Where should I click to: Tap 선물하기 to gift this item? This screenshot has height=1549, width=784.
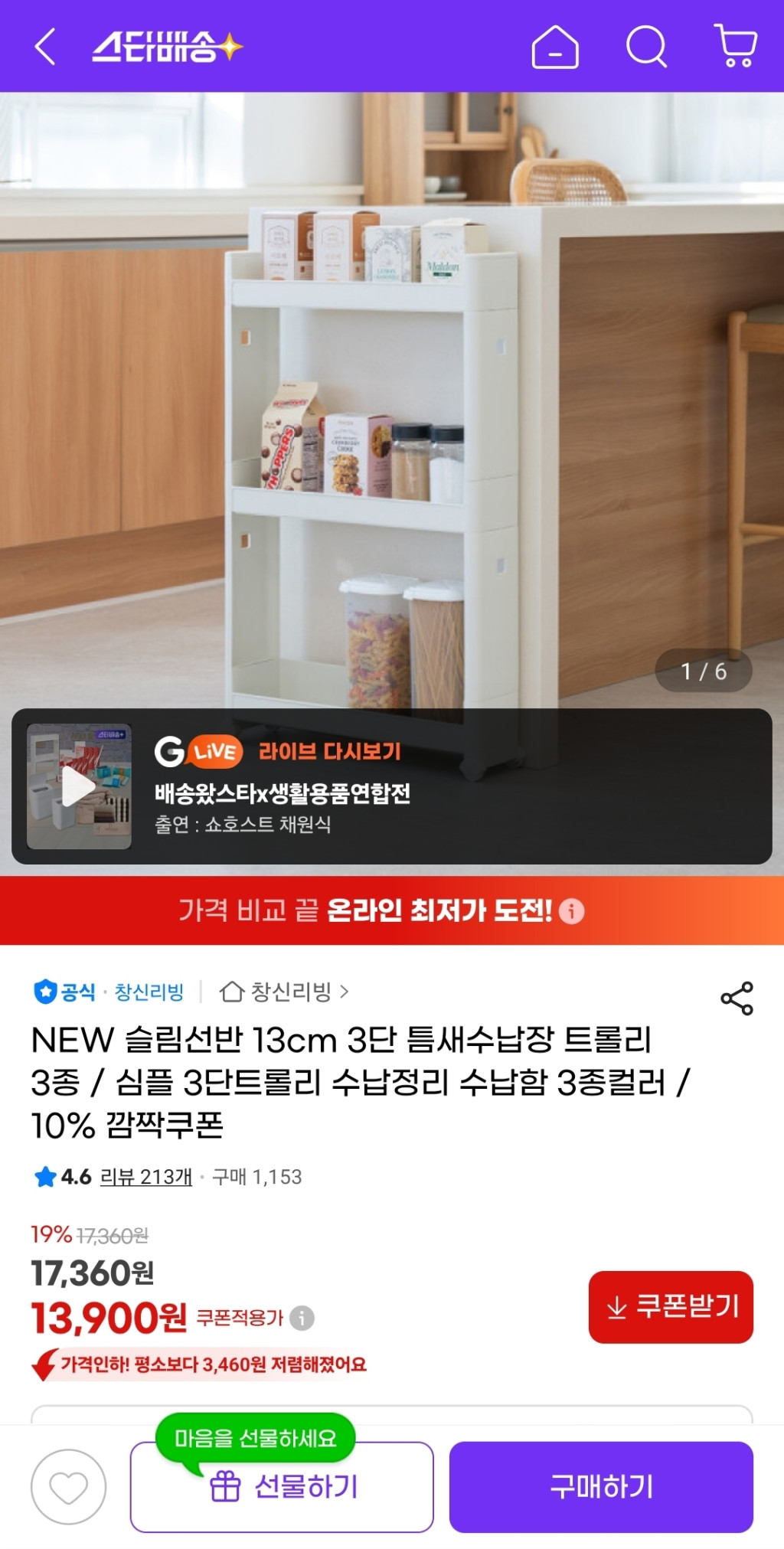click(282, 1486)
